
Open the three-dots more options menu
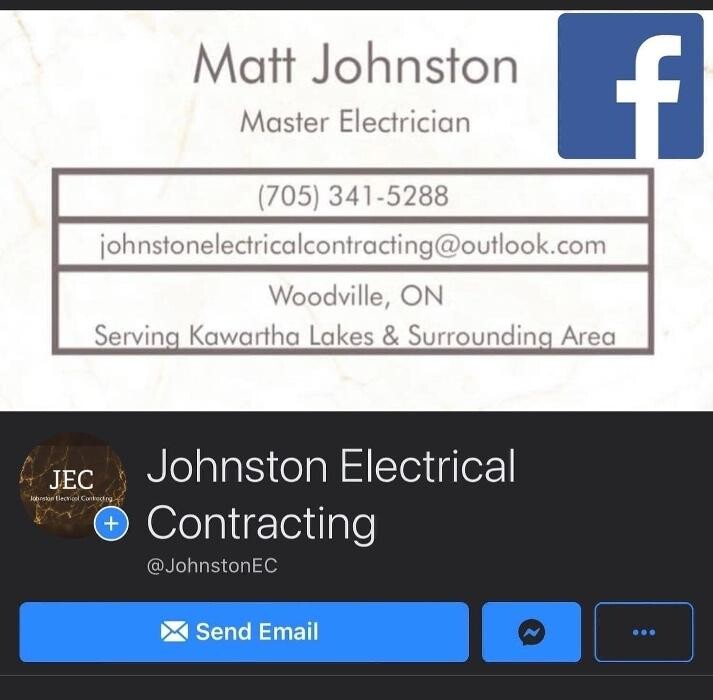(x=643, y=632)
